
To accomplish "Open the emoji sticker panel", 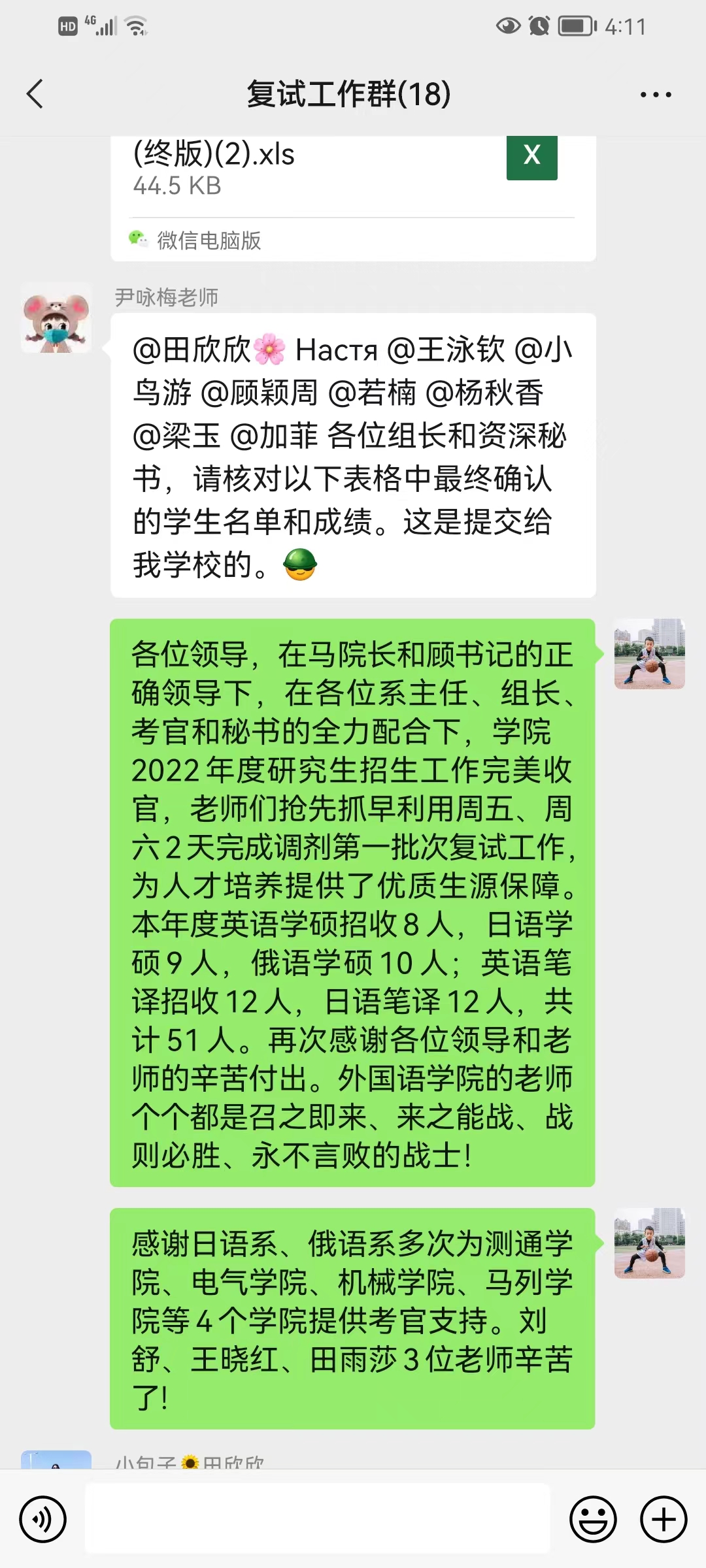I will click(x=593, y=1519).
